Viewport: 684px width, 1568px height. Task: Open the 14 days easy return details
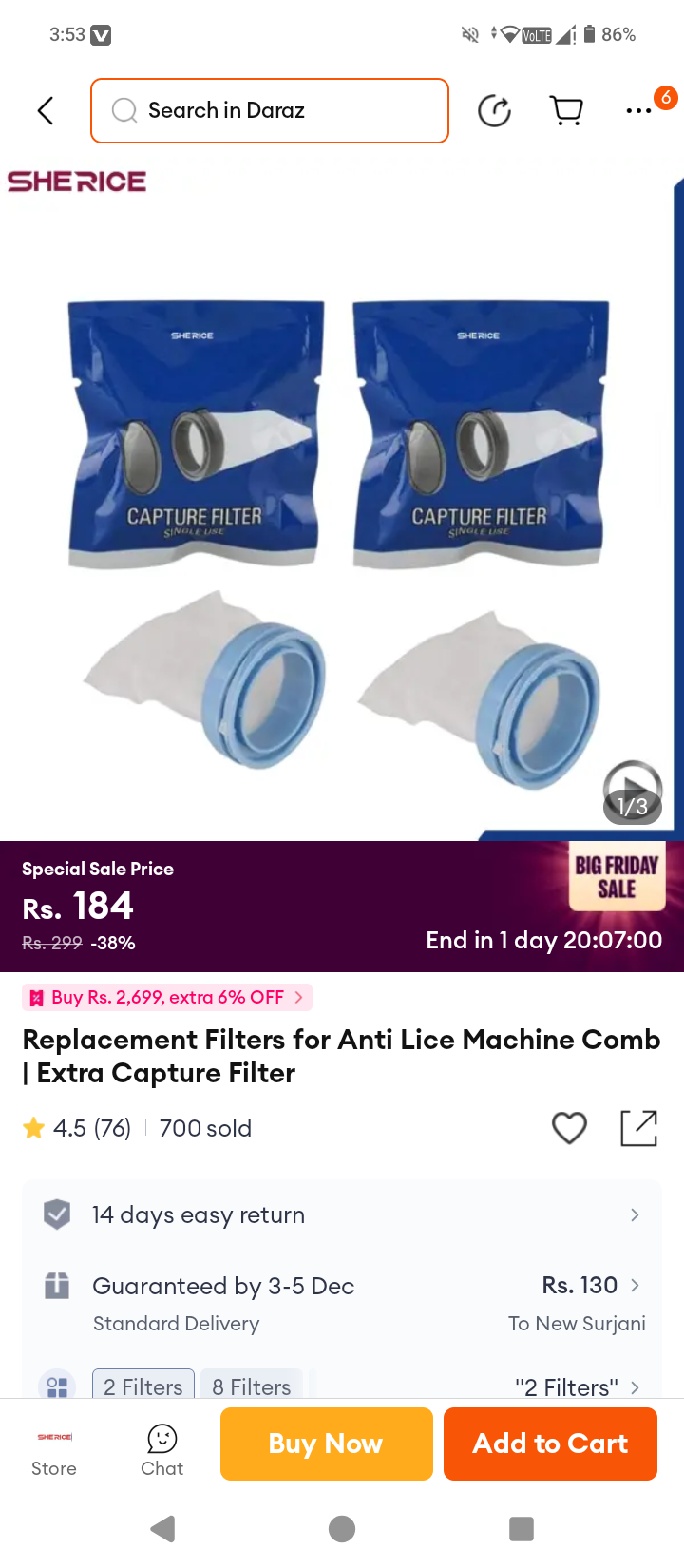tap(342, 1214)
